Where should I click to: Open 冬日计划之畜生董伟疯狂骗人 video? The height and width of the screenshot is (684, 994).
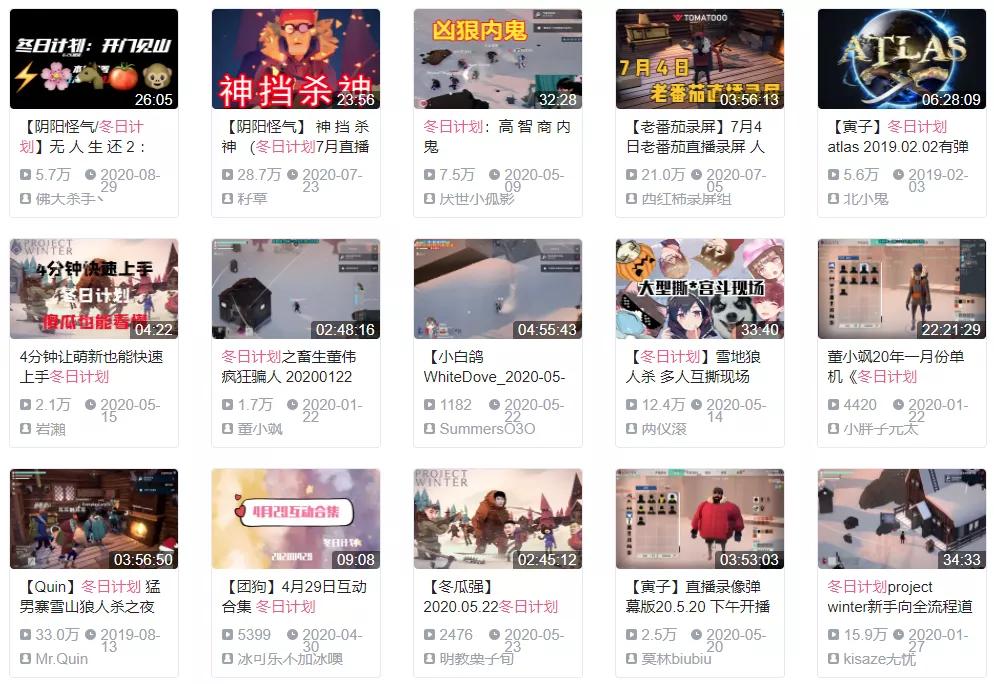(x=296, y=289)
